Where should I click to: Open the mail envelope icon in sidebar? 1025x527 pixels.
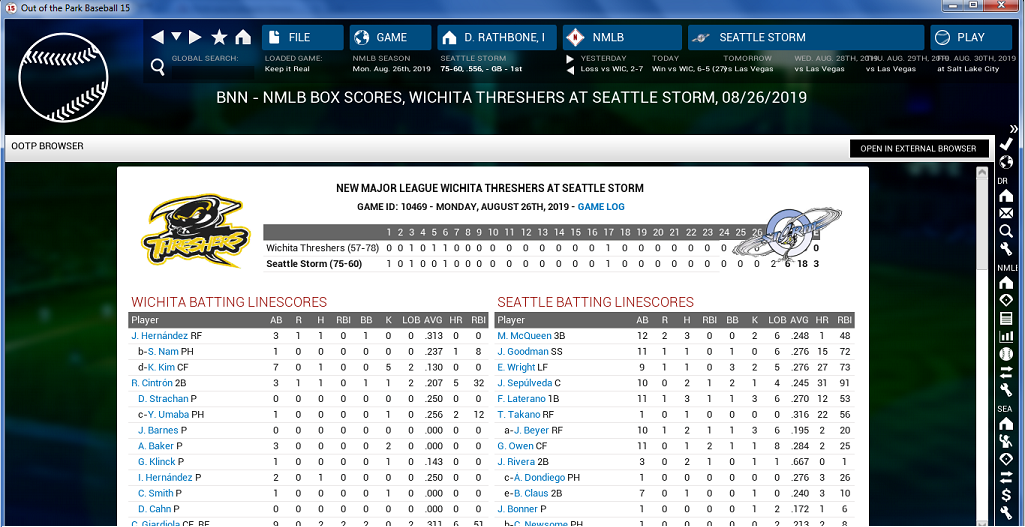[x=1006, y=213]
